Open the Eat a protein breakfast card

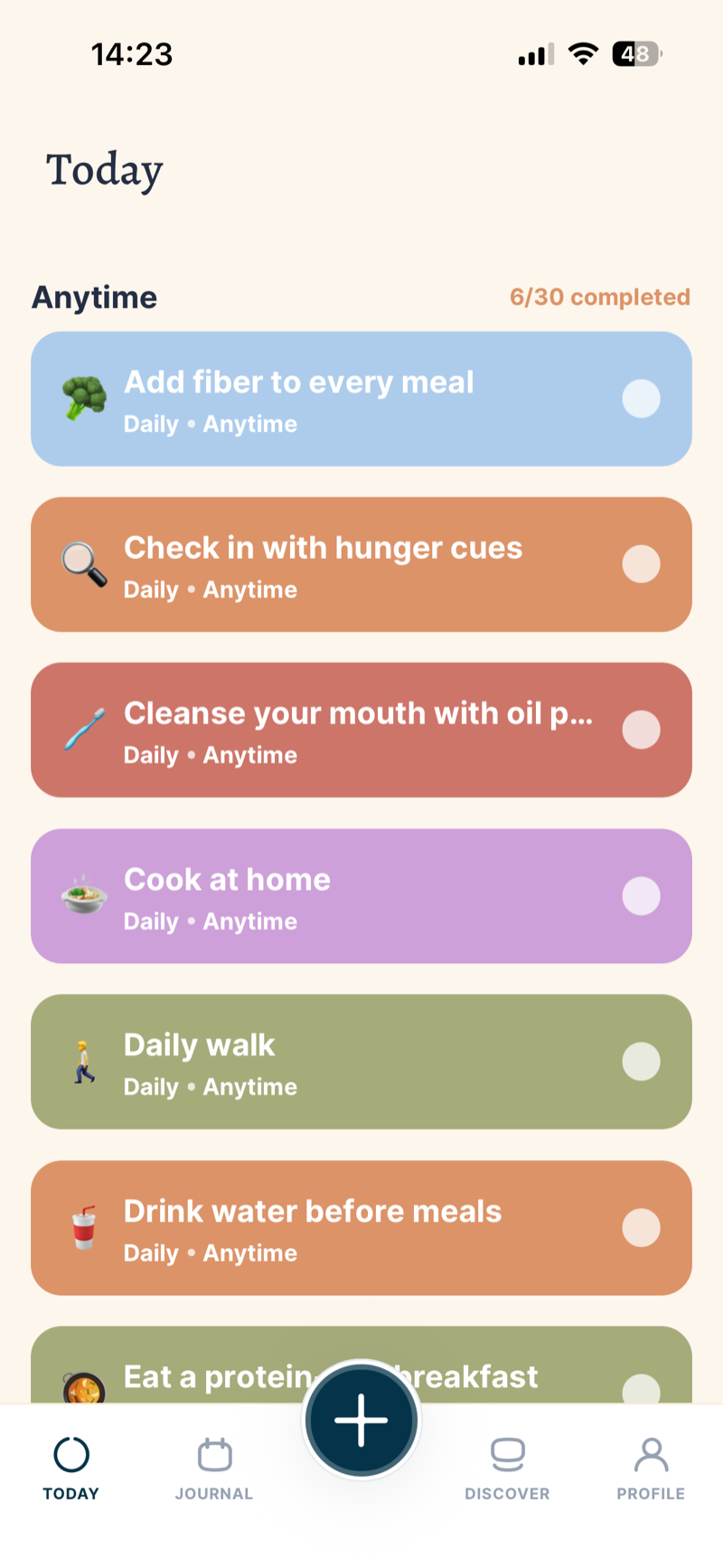181,1365
